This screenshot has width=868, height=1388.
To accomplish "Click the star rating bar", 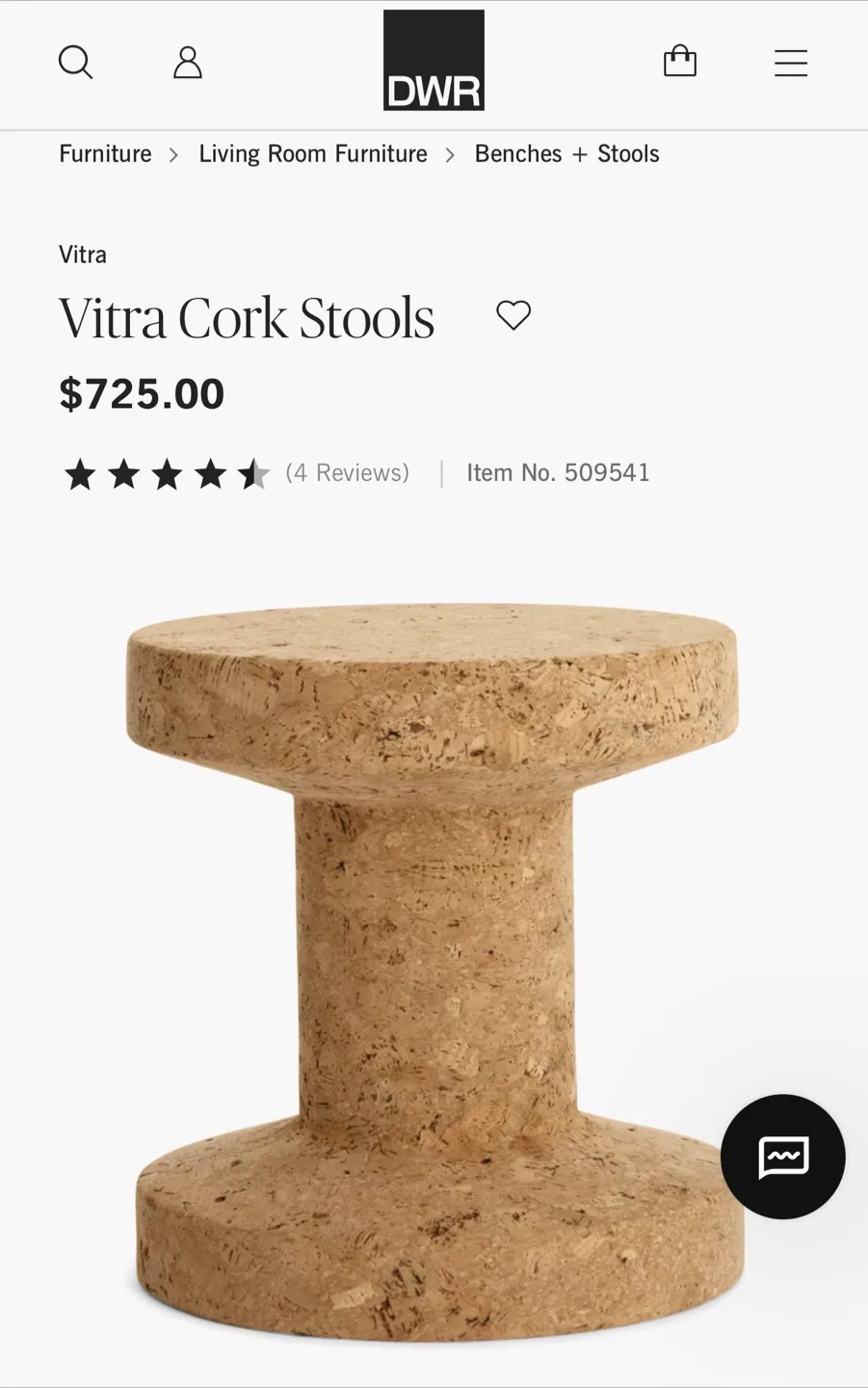I will coord(166,473).
